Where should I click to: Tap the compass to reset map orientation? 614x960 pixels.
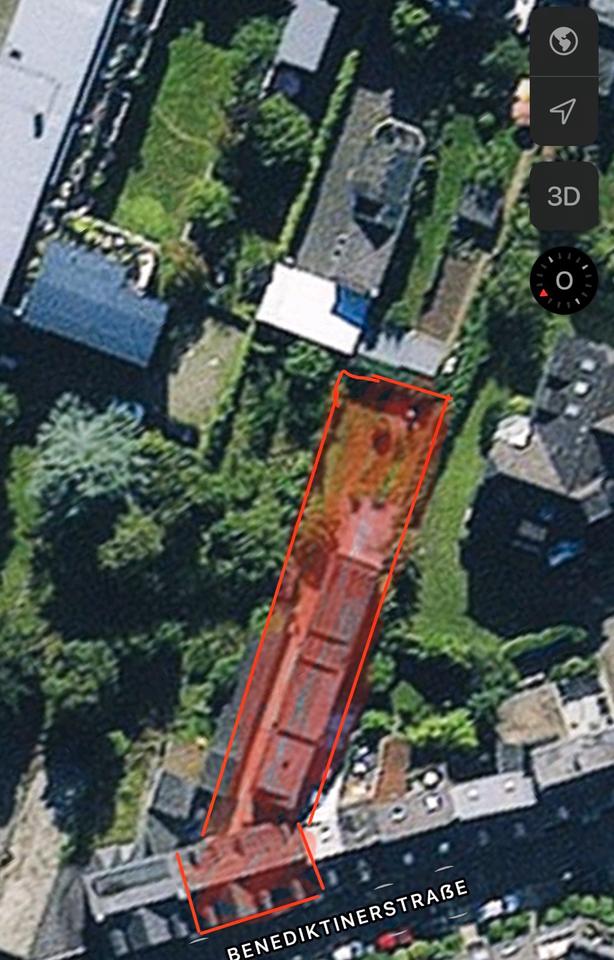[564, 281]
